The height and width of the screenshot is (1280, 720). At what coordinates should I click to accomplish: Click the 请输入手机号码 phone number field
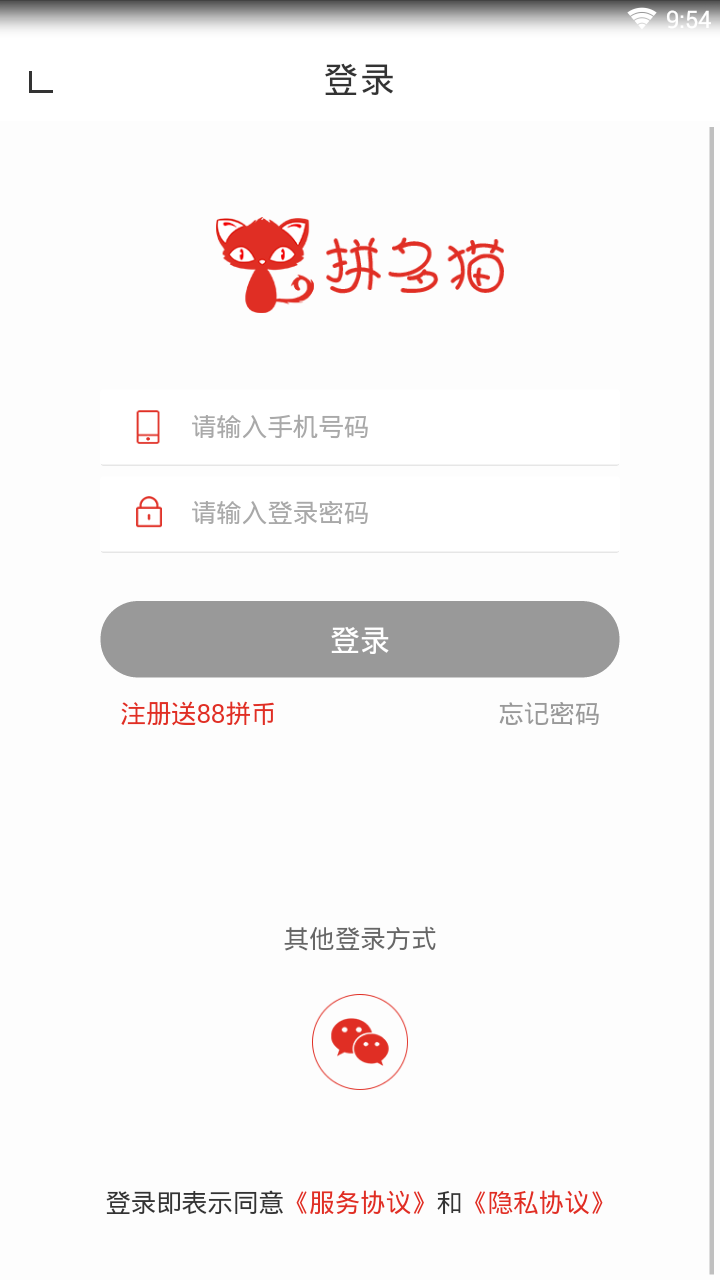pos(360,427)
